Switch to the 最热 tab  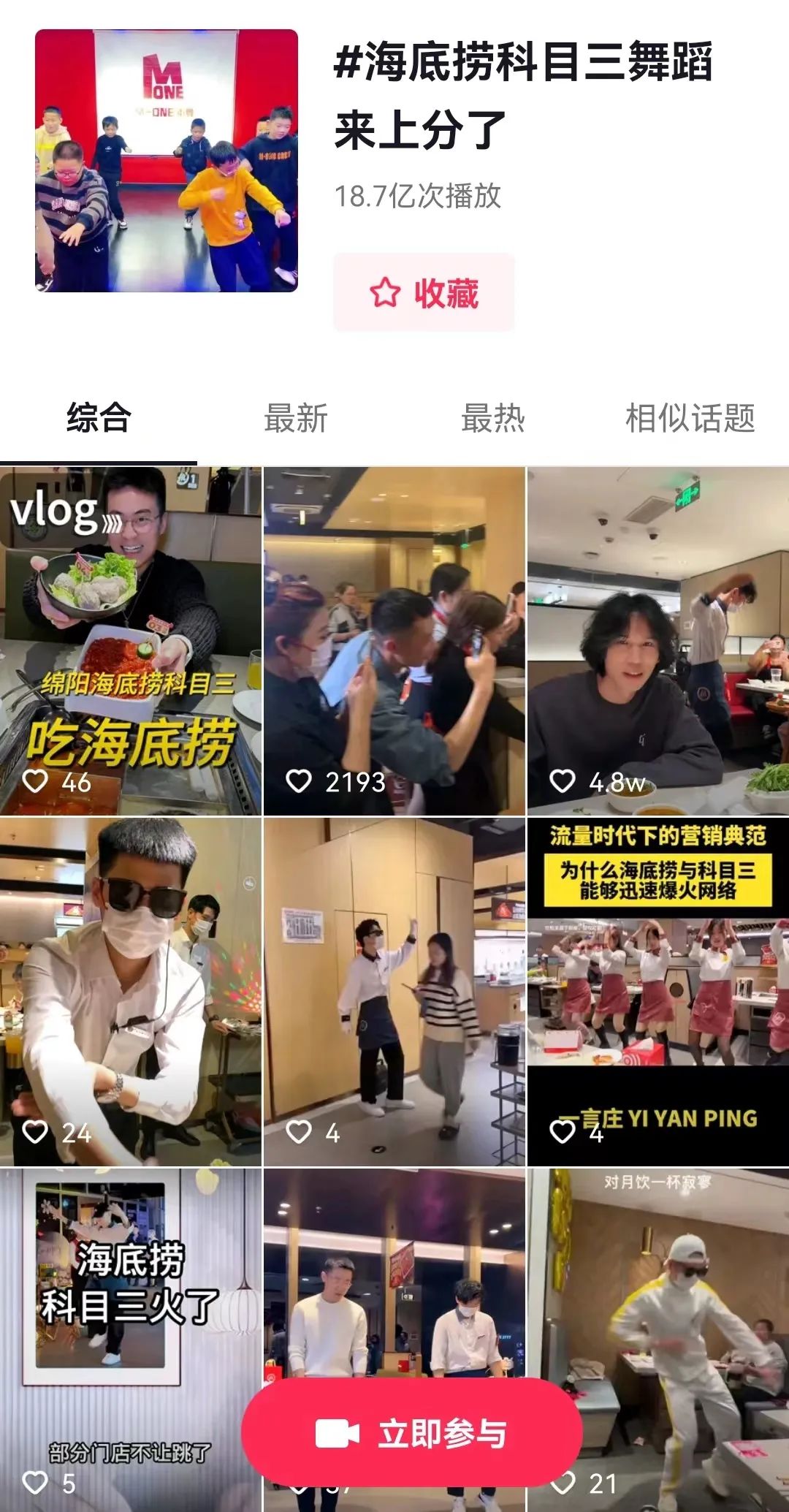pyautogui.click(x=493, y=419)
